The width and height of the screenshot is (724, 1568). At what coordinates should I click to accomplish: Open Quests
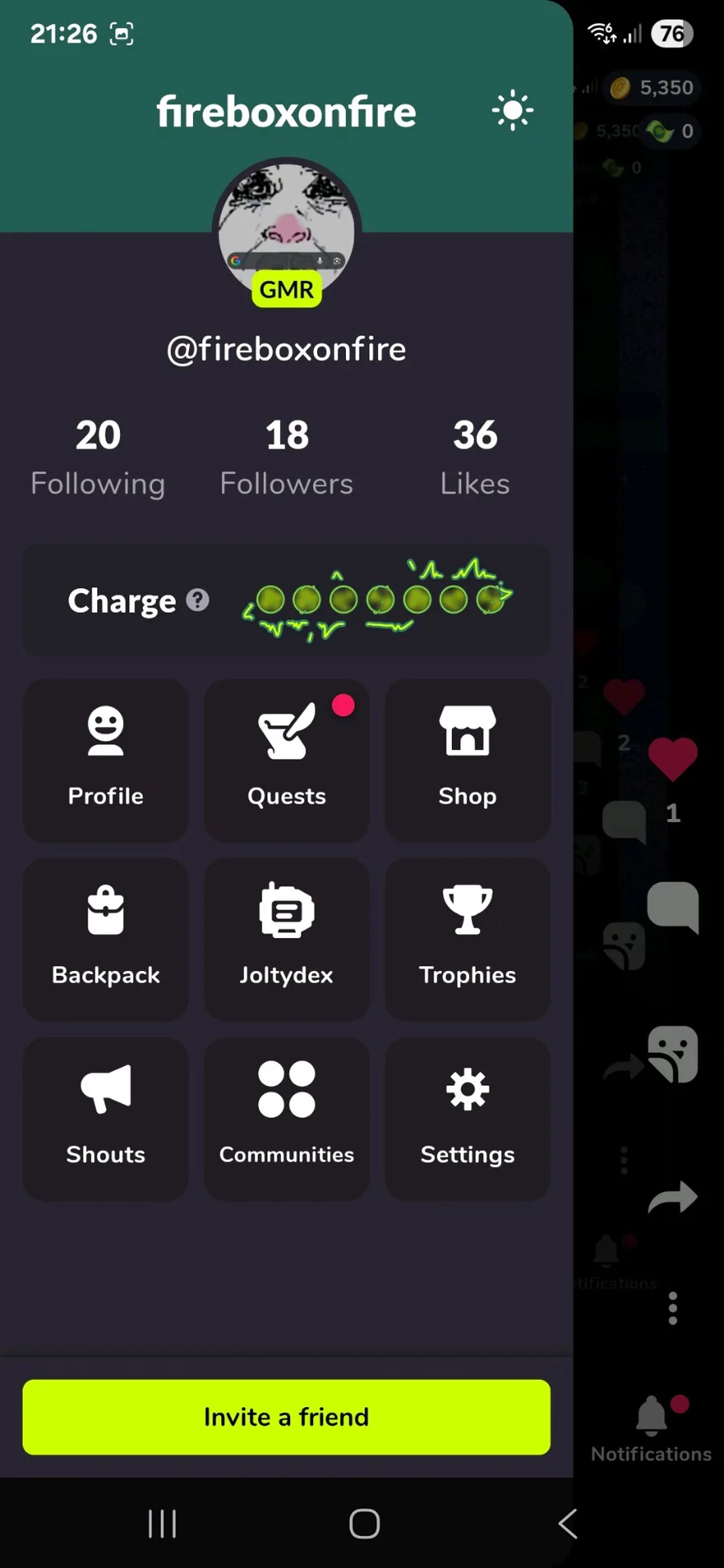click(x=286, y=759)
